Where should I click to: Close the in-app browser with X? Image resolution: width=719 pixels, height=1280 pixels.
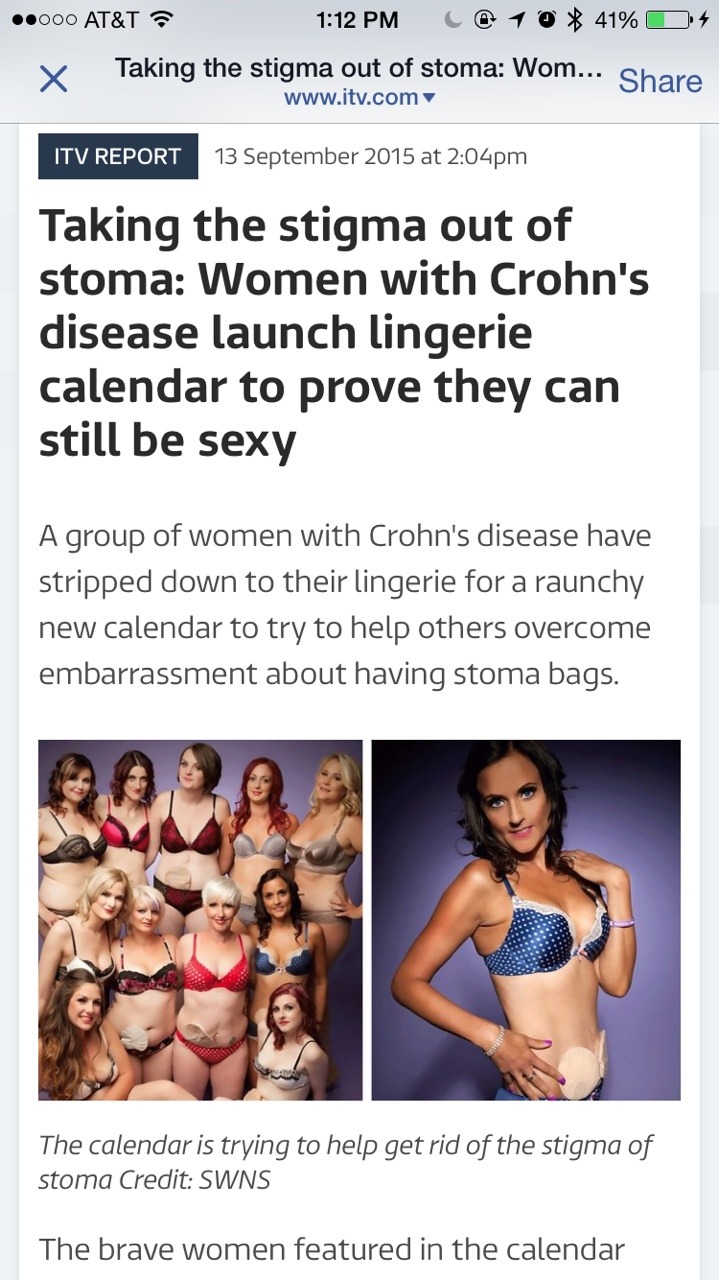(x=53, y=81)
